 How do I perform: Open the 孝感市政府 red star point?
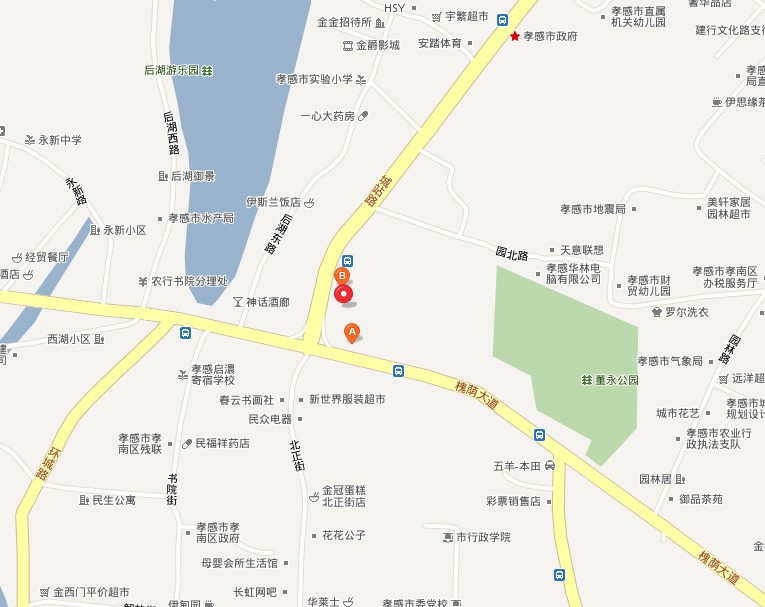click(515, 36)
